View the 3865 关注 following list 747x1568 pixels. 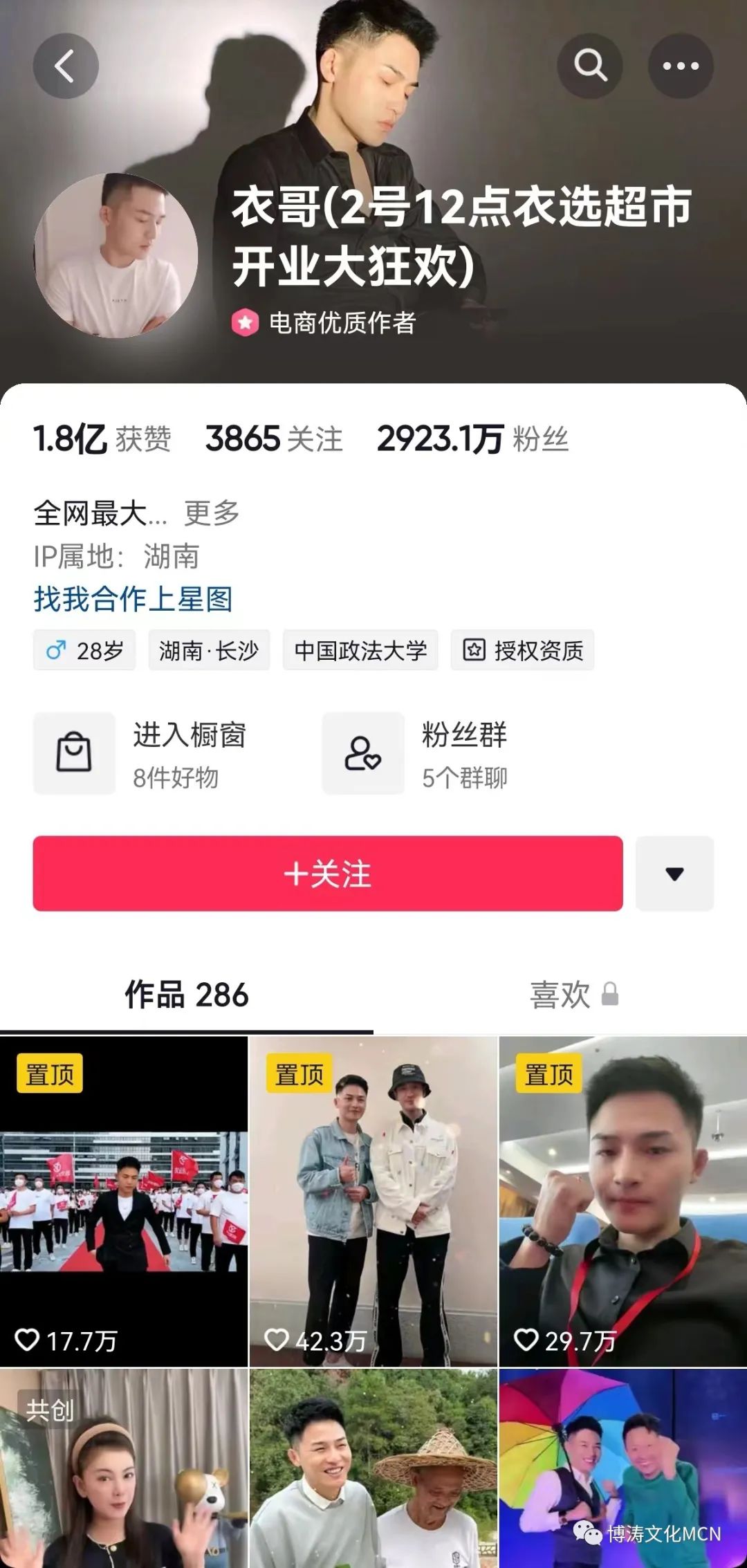(x=274, y=439)
